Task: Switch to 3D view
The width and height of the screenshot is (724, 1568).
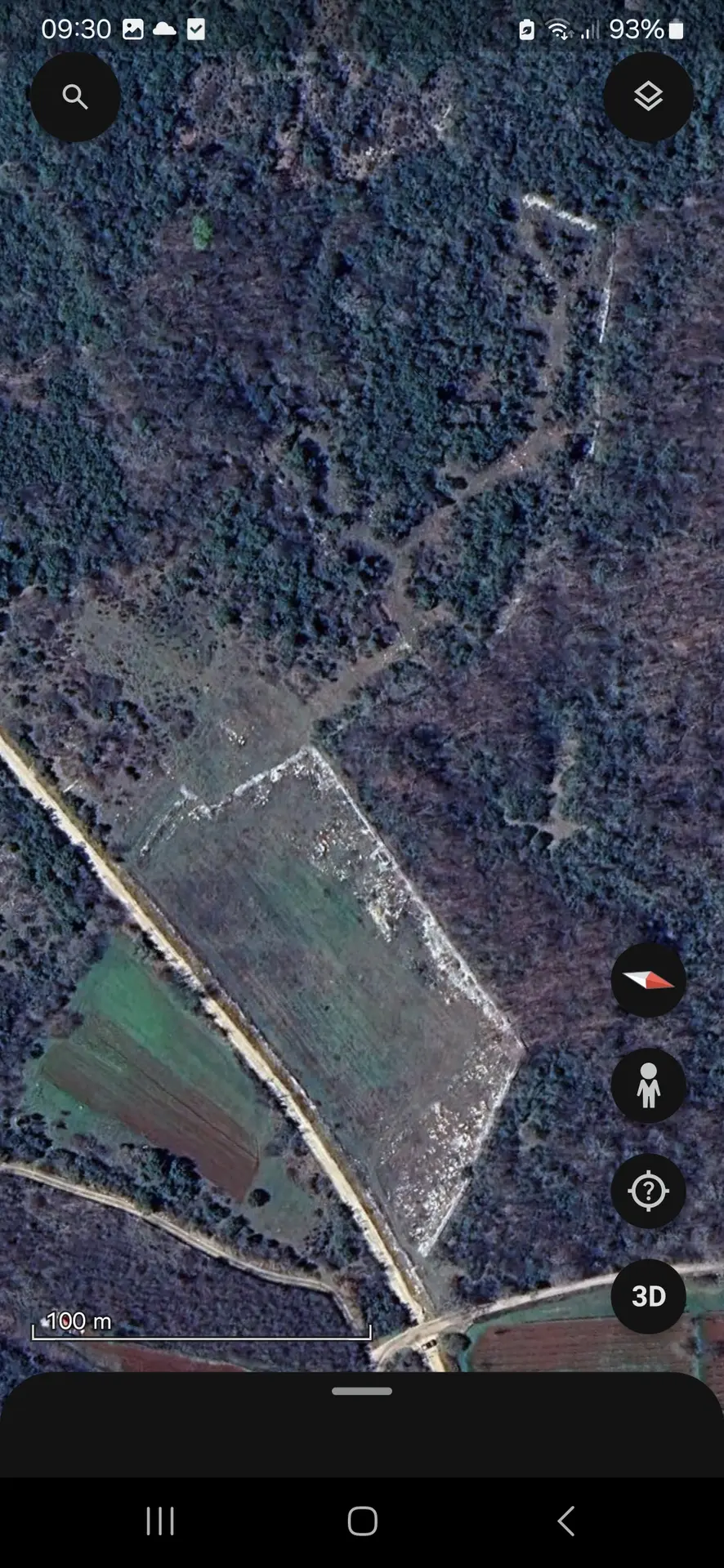Action: click(648, 1296)
